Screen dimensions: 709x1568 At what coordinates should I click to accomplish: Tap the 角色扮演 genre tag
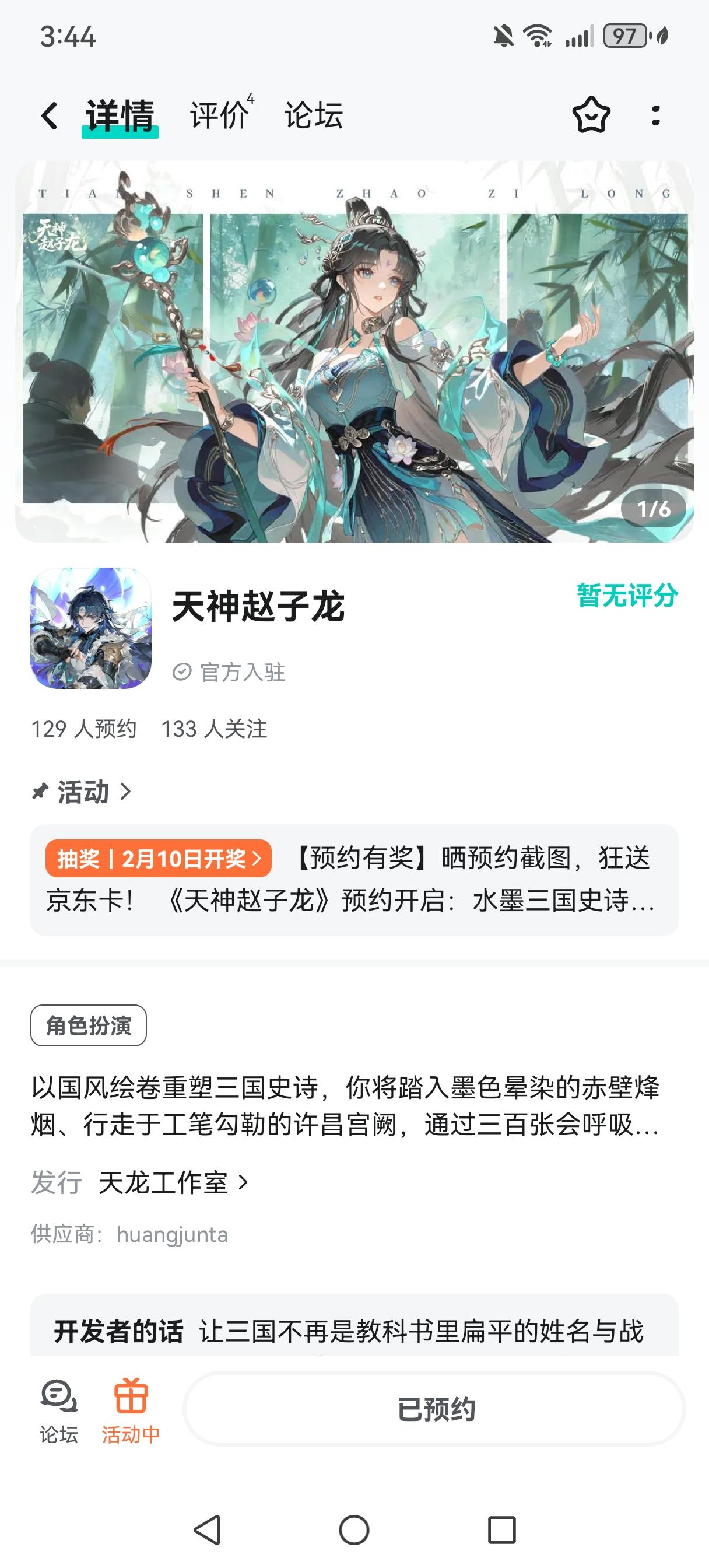click(x=87, y=1026)
